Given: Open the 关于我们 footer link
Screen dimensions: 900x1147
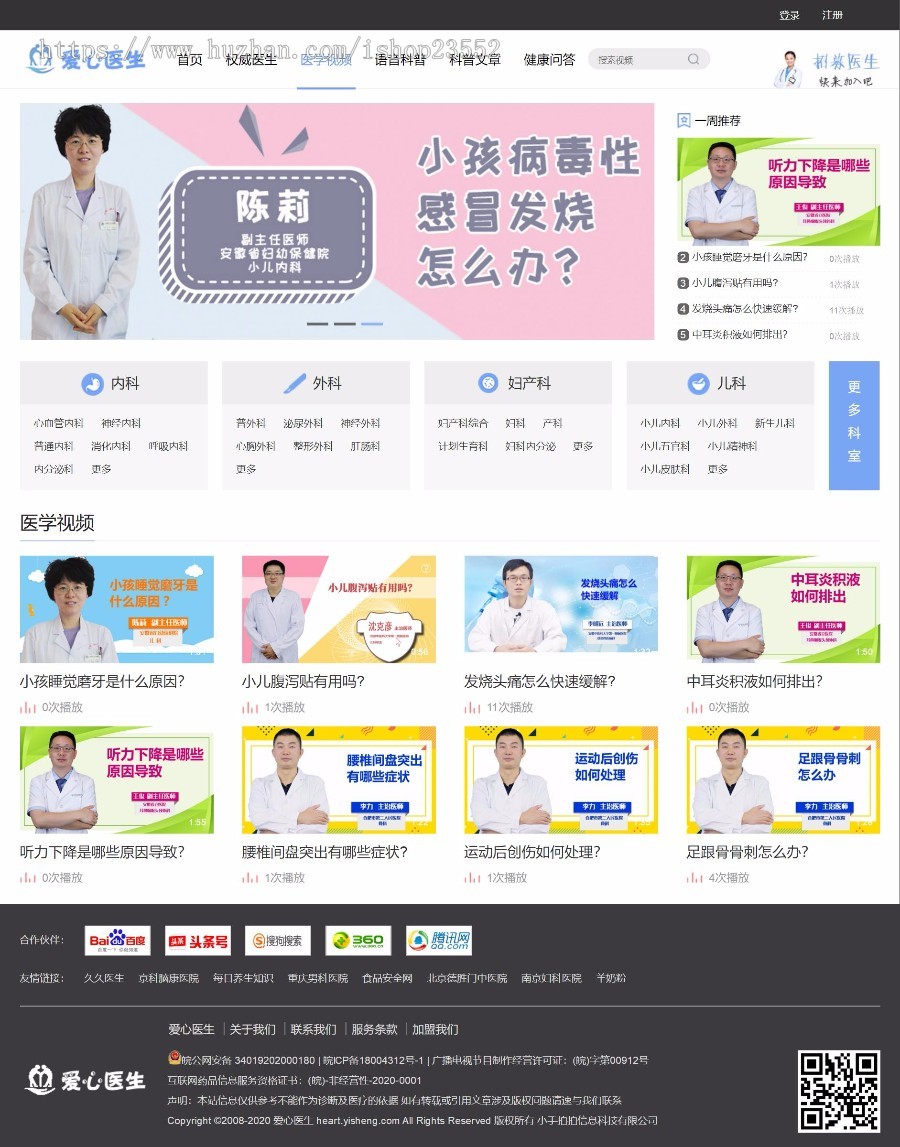Looking at the screenshot, I should coord(252,1029).
